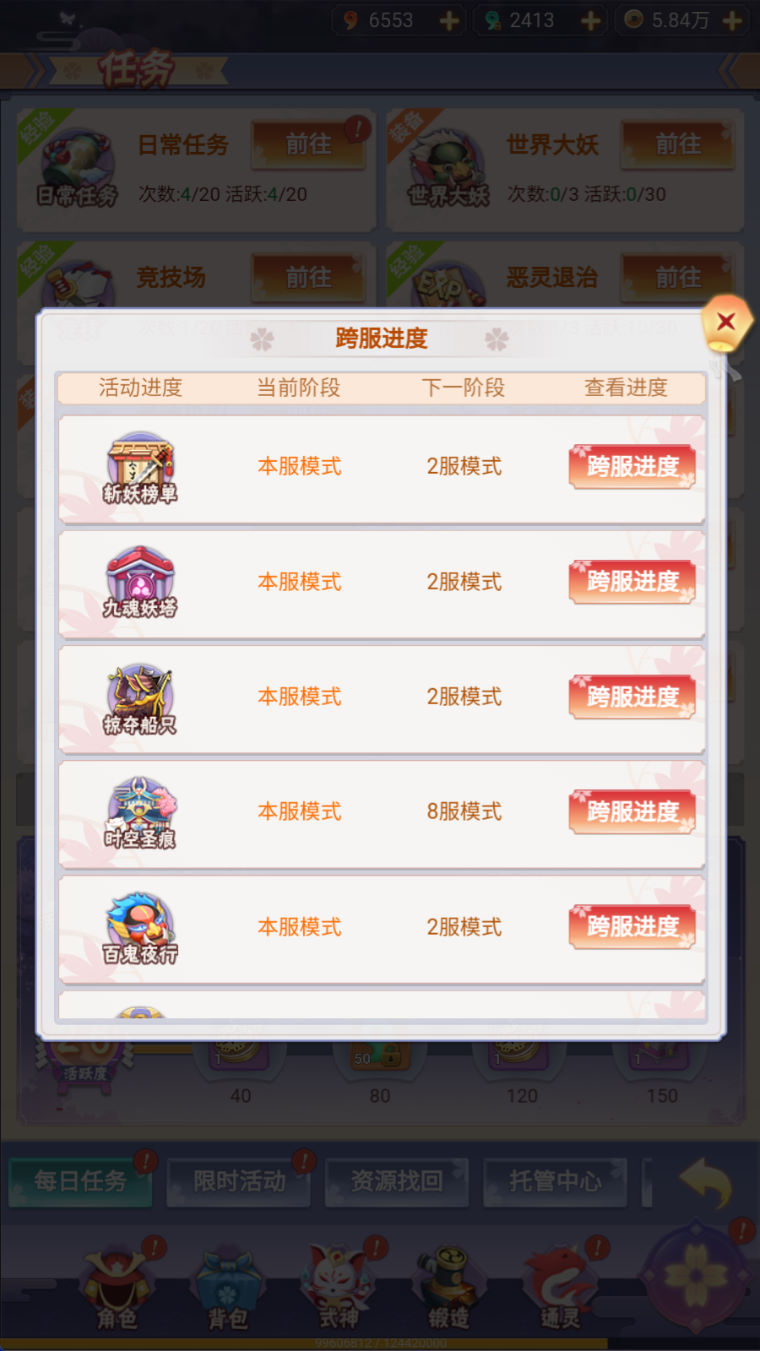Open 跨服进度 for 时空圣痕
Image resolution: width=760 pixels, height=1351 pixels.
(632, 812)
